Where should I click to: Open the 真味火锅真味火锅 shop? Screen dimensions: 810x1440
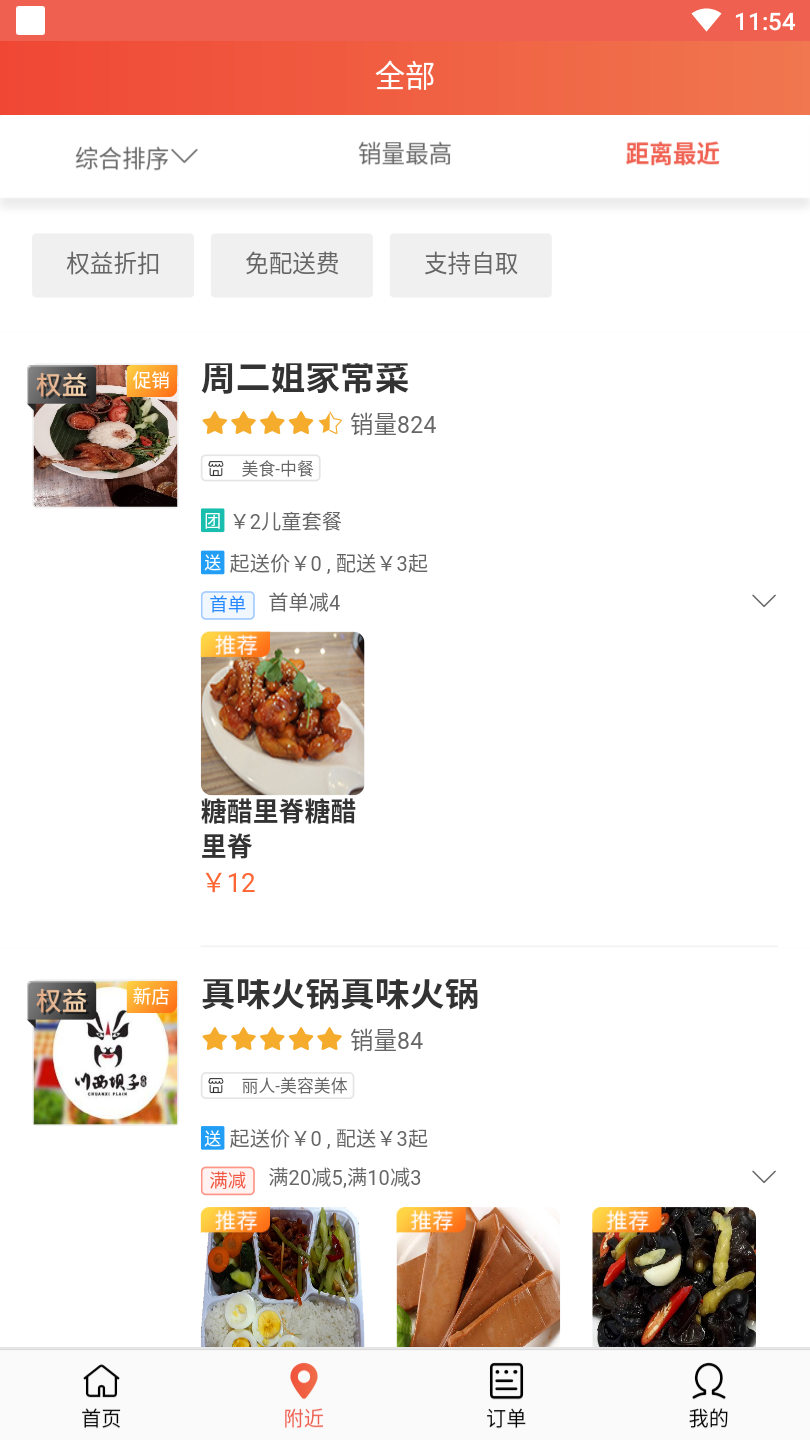pyautogui.click(x=340, y=995)
